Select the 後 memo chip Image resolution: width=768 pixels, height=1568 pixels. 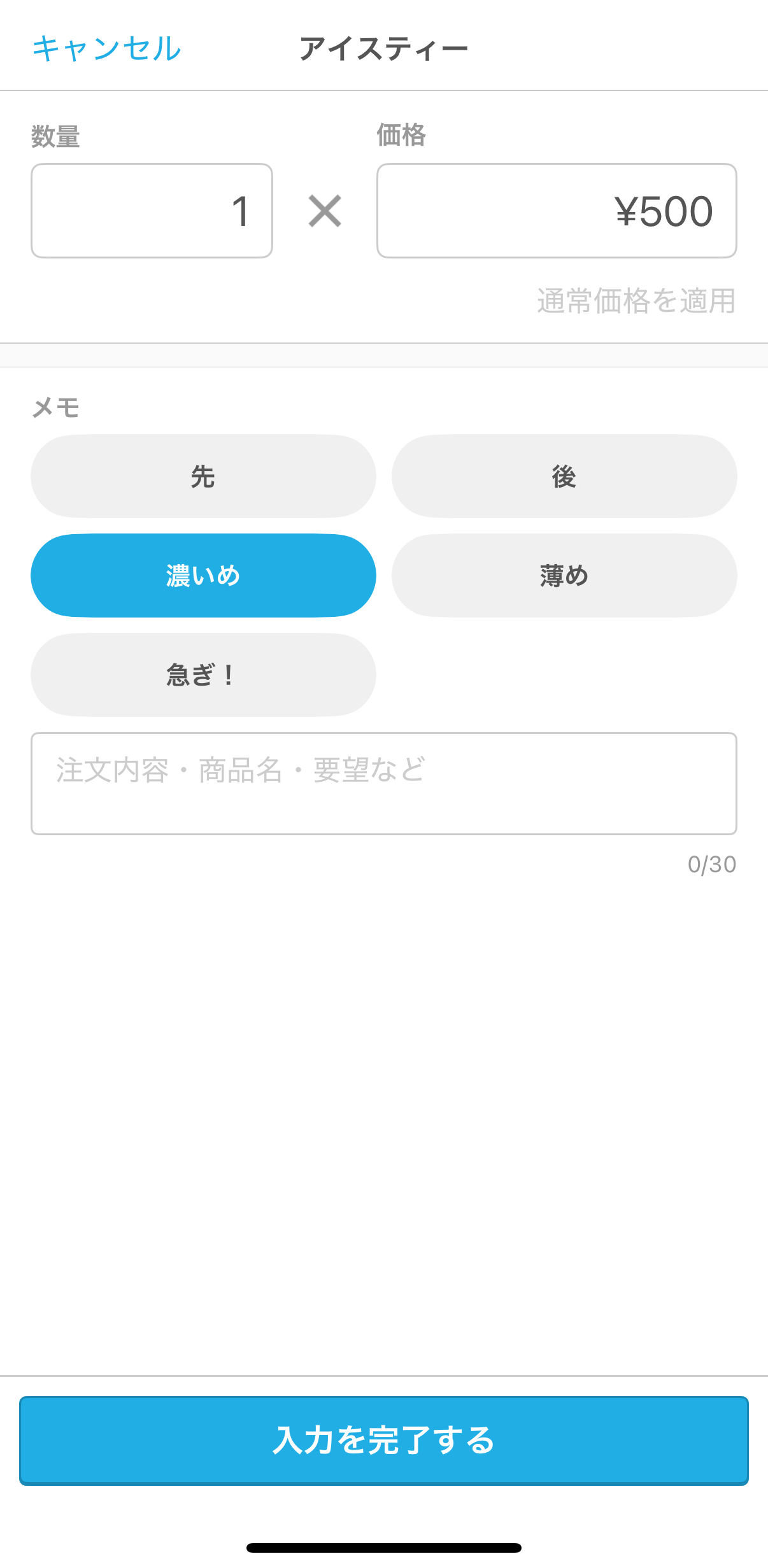pos(565,476)
